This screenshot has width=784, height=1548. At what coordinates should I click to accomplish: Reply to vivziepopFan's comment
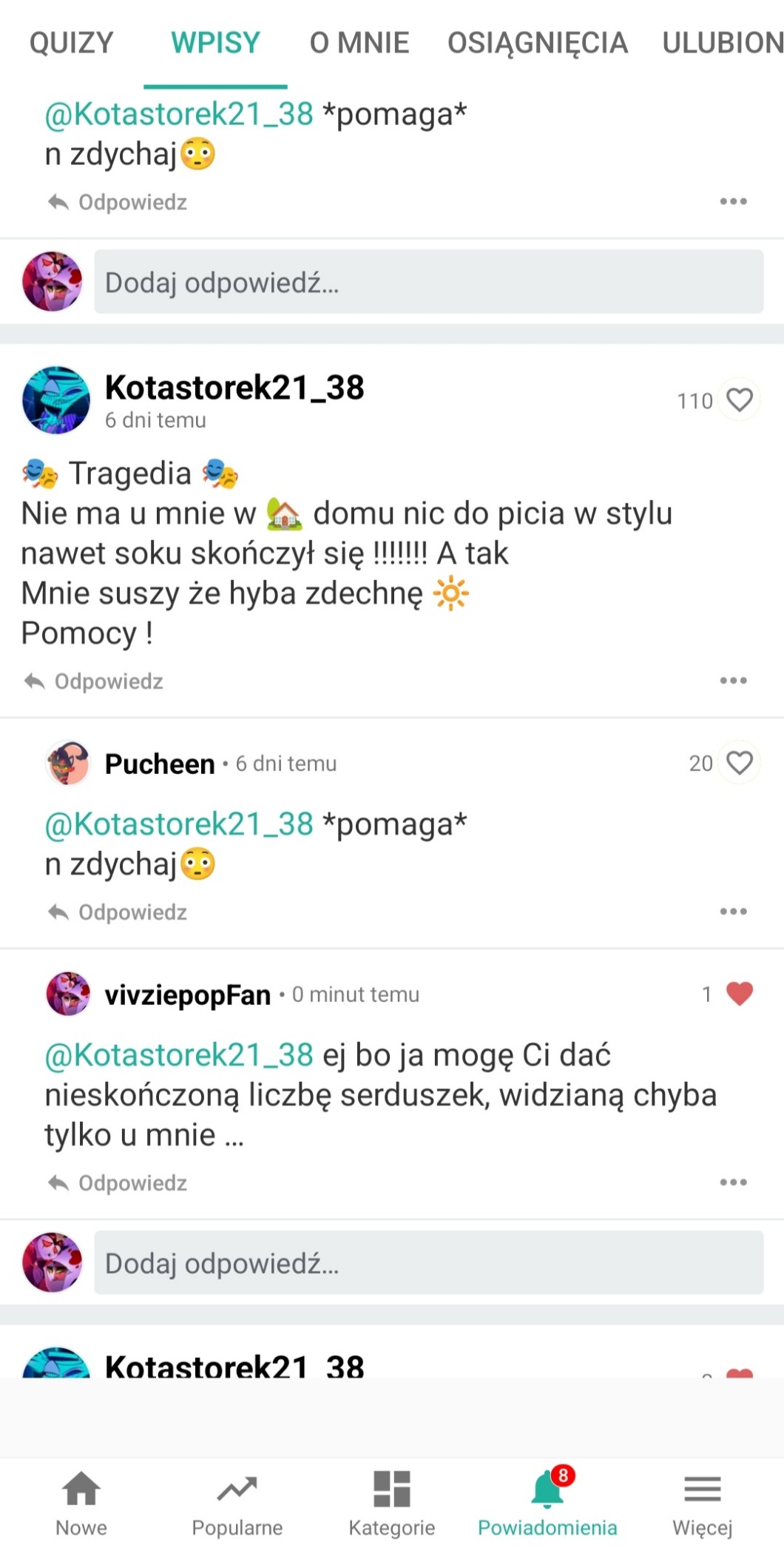point(118,1183)
